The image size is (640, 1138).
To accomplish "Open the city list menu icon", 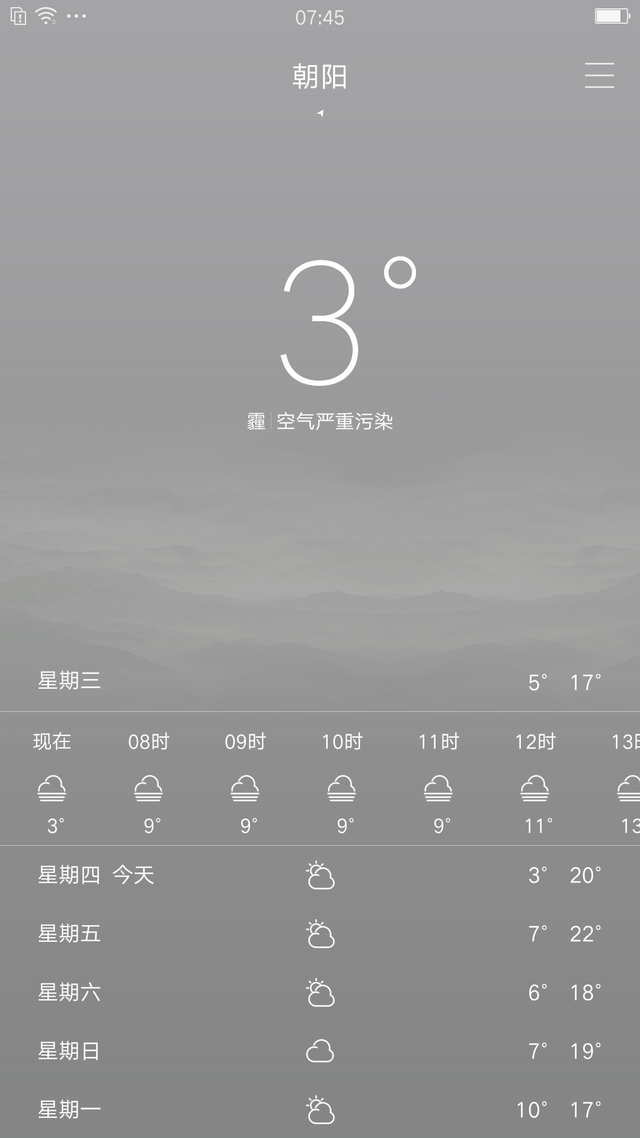I will (599, 76).
